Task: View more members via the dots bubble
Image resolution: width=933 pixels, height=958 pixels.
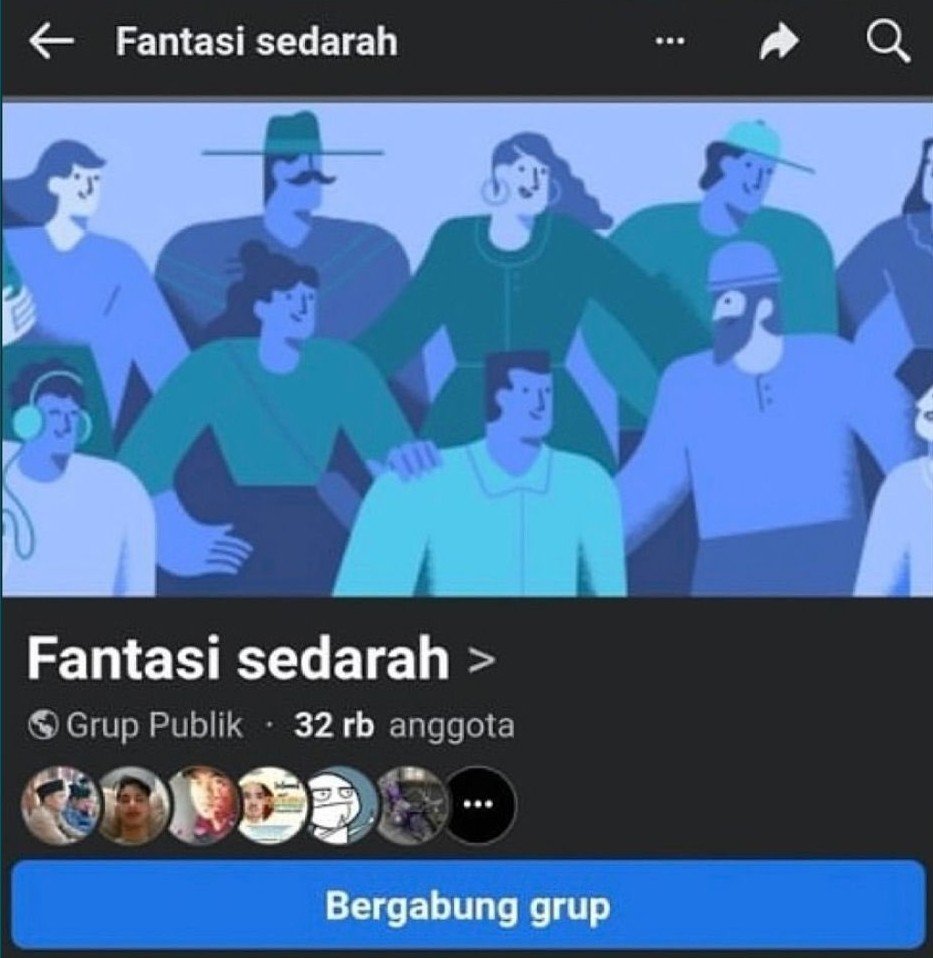Action: (x=479, y=805)
